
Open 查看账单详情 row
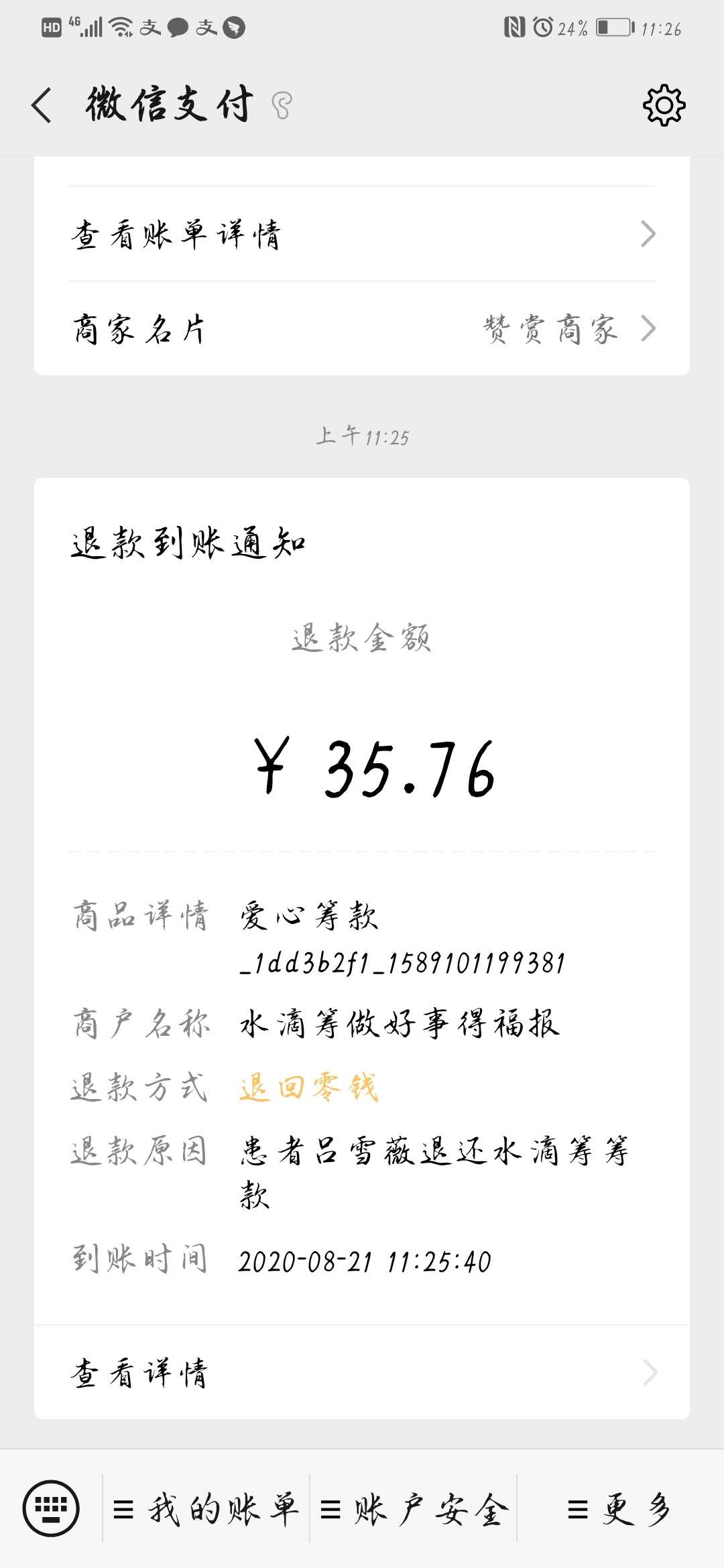[362, 234]
